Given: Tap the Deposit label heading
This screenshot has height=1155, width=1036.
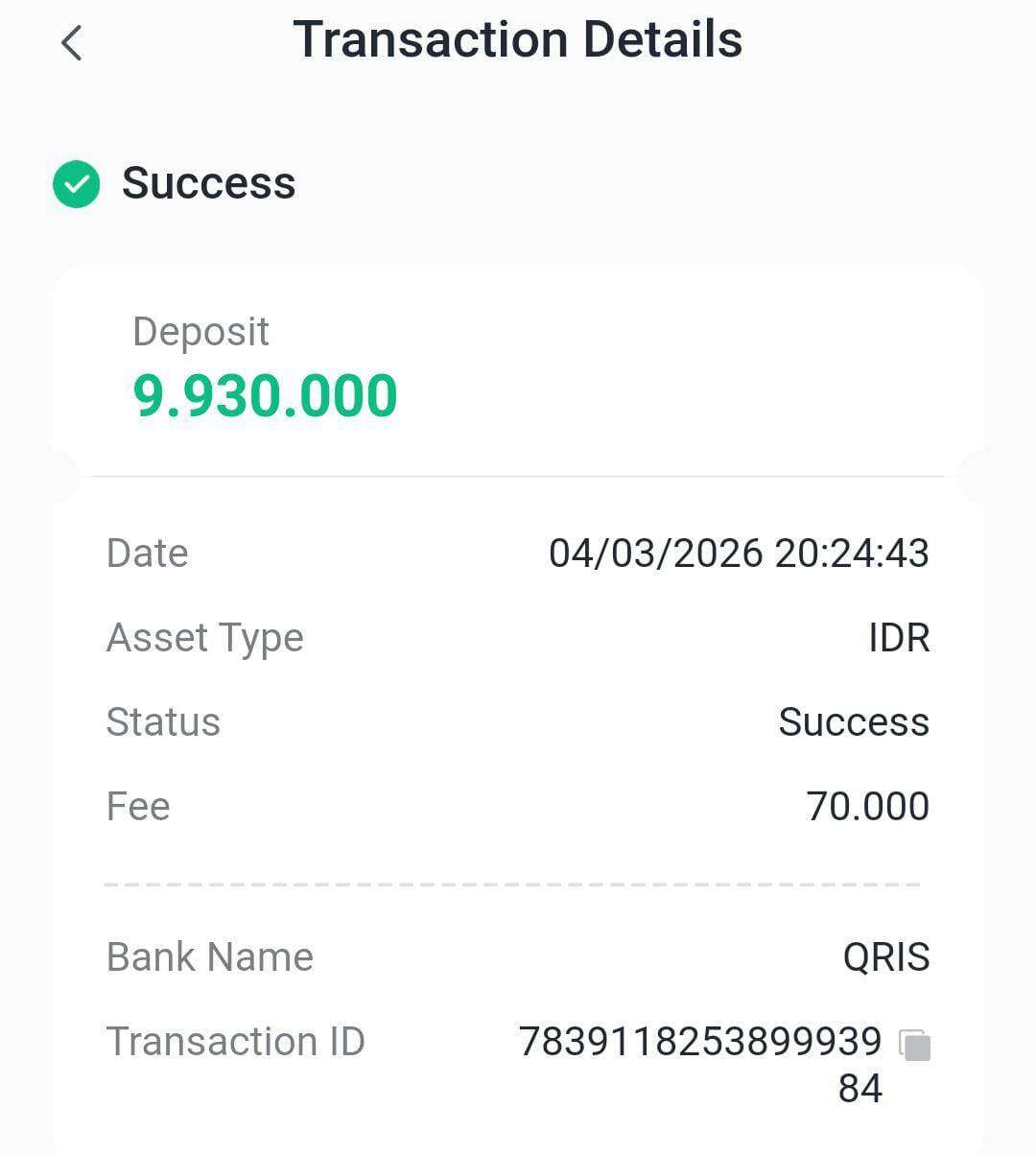Looking at the screenshot, I should (x=200, y=331).
